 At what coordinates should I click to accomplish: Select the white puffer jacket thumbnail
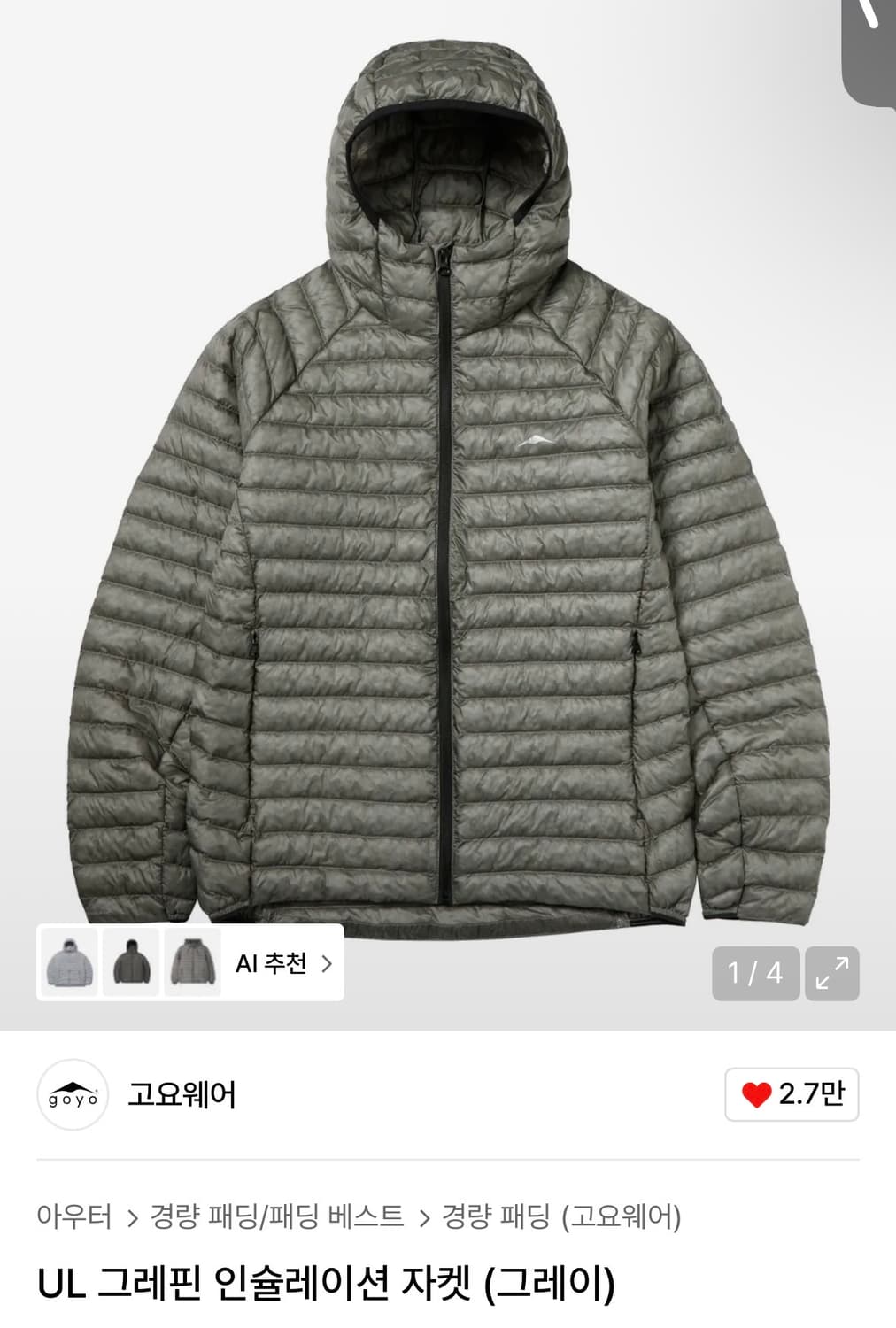tap(69, 963)
